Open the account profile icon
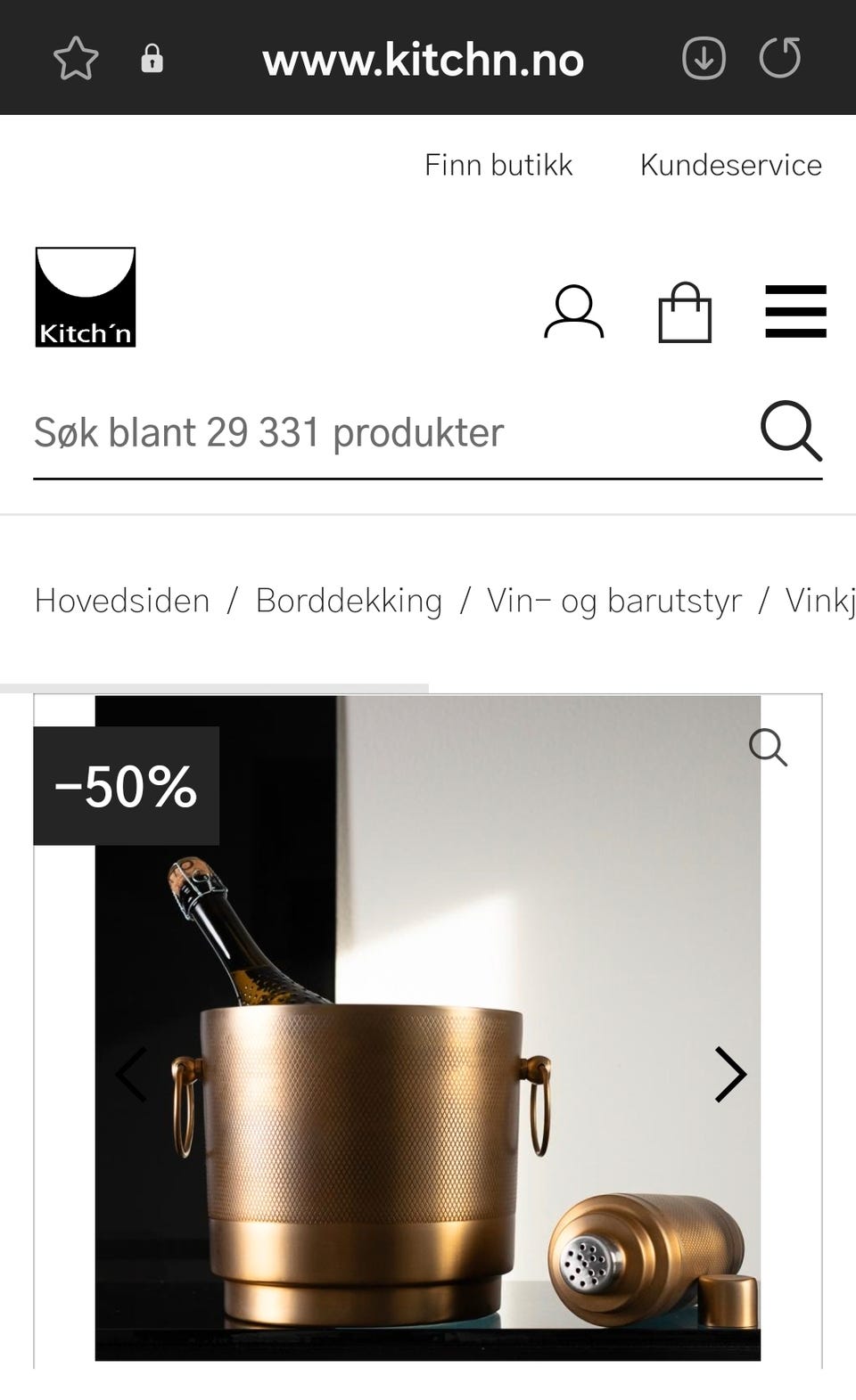The image size is (856, 1400). coord(574,313)
